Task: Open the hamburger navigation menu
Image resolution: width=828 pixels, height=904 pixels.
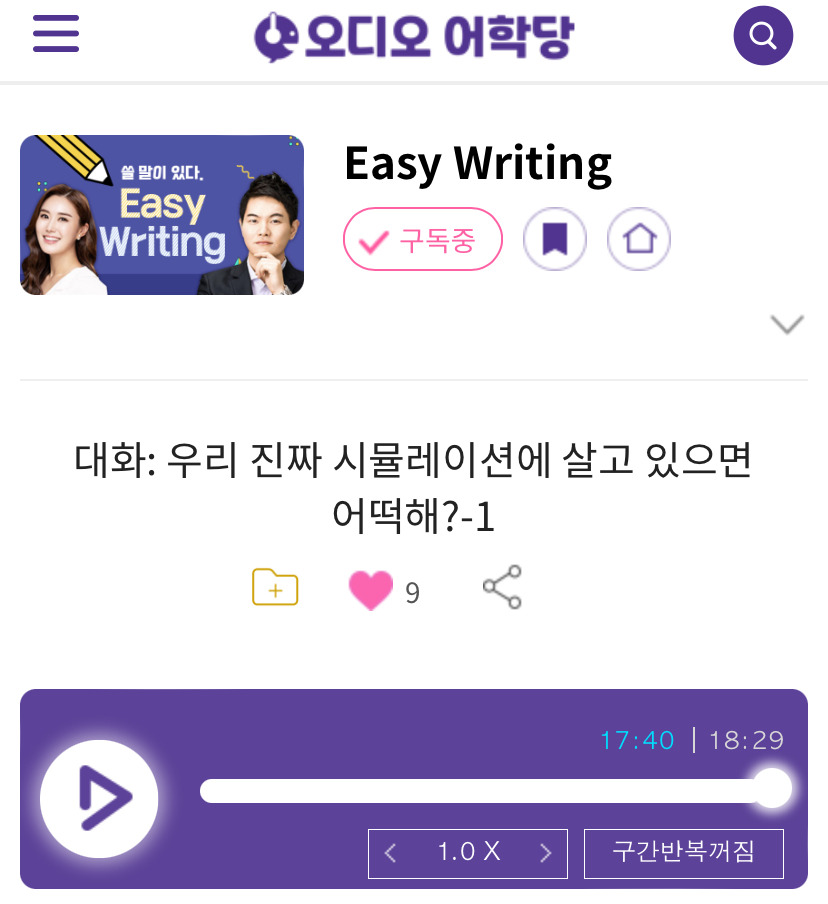Action: (x=55, y=33)
